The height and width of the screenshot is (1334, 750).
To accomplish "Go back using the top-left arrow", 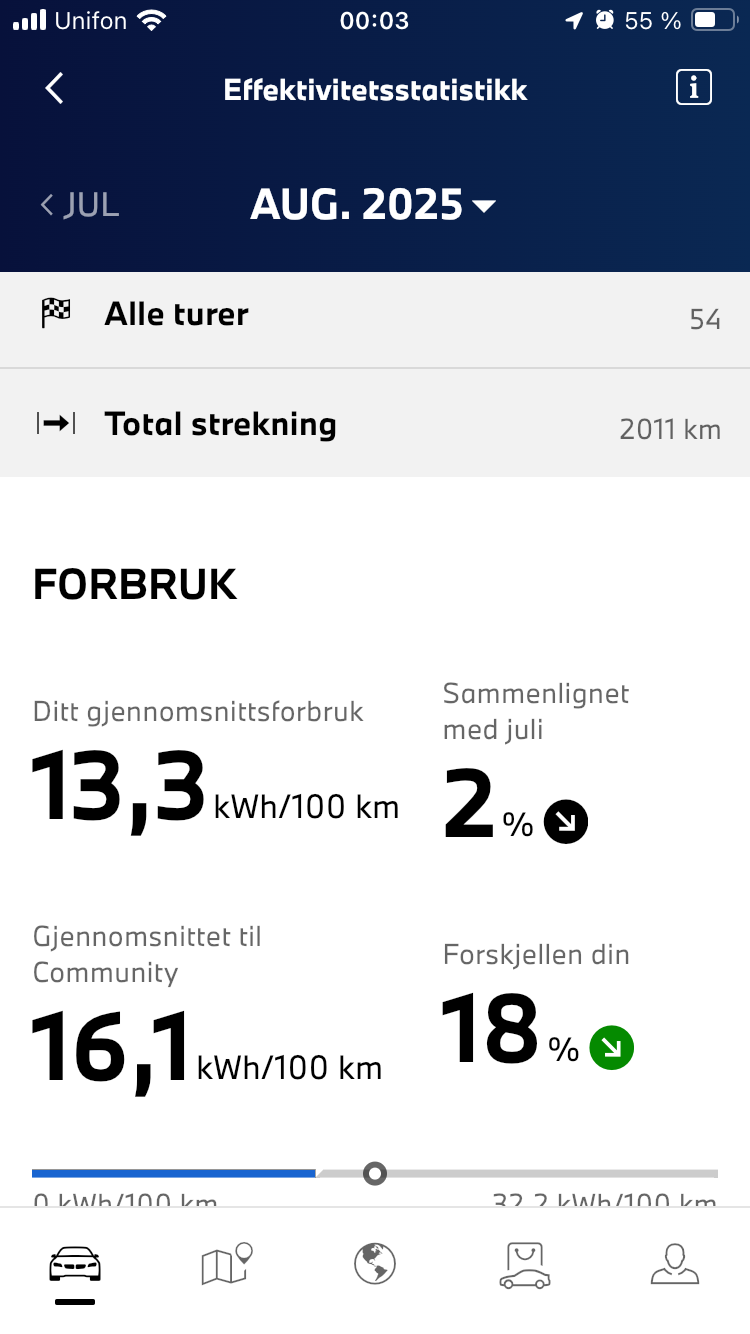I will (x=55, y=88).
